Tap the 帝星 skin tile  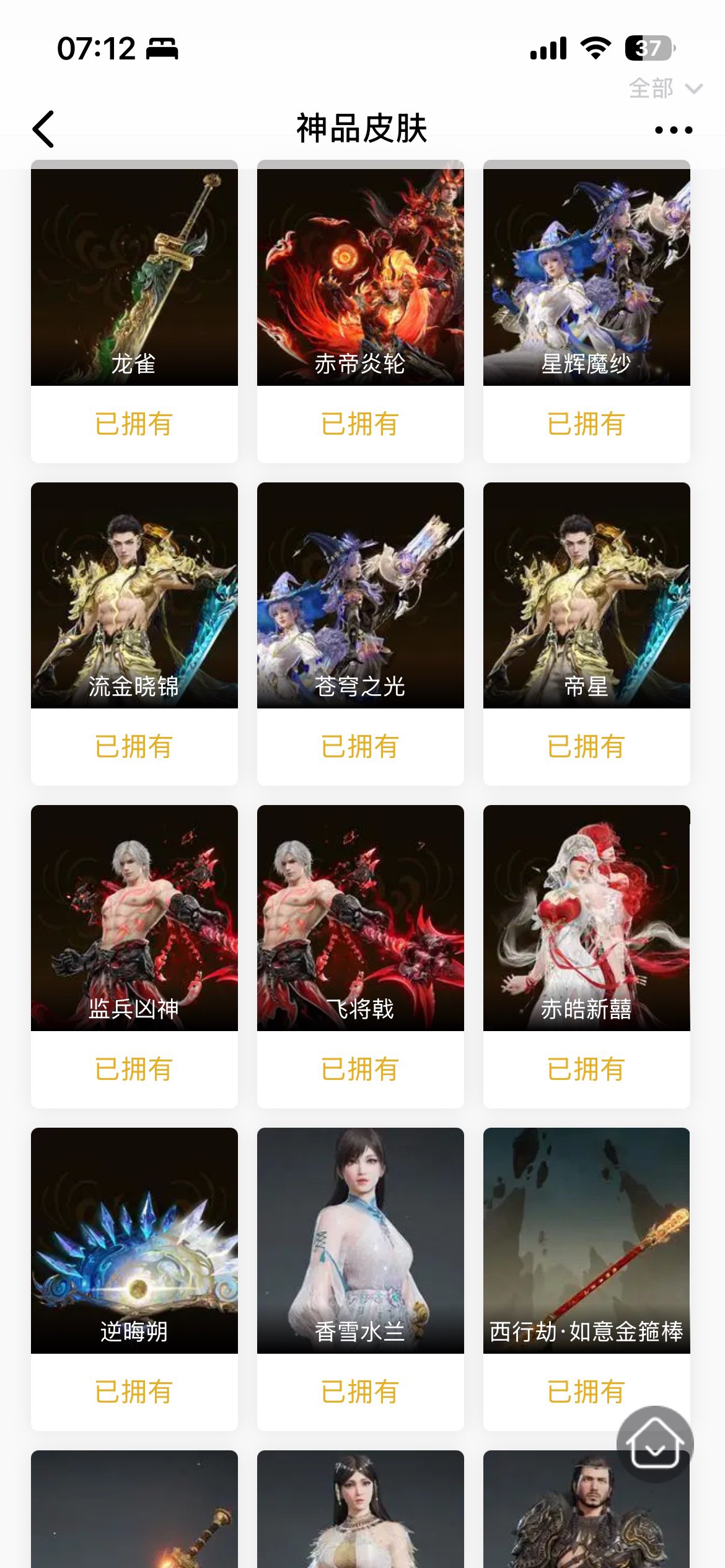point(587,596)
